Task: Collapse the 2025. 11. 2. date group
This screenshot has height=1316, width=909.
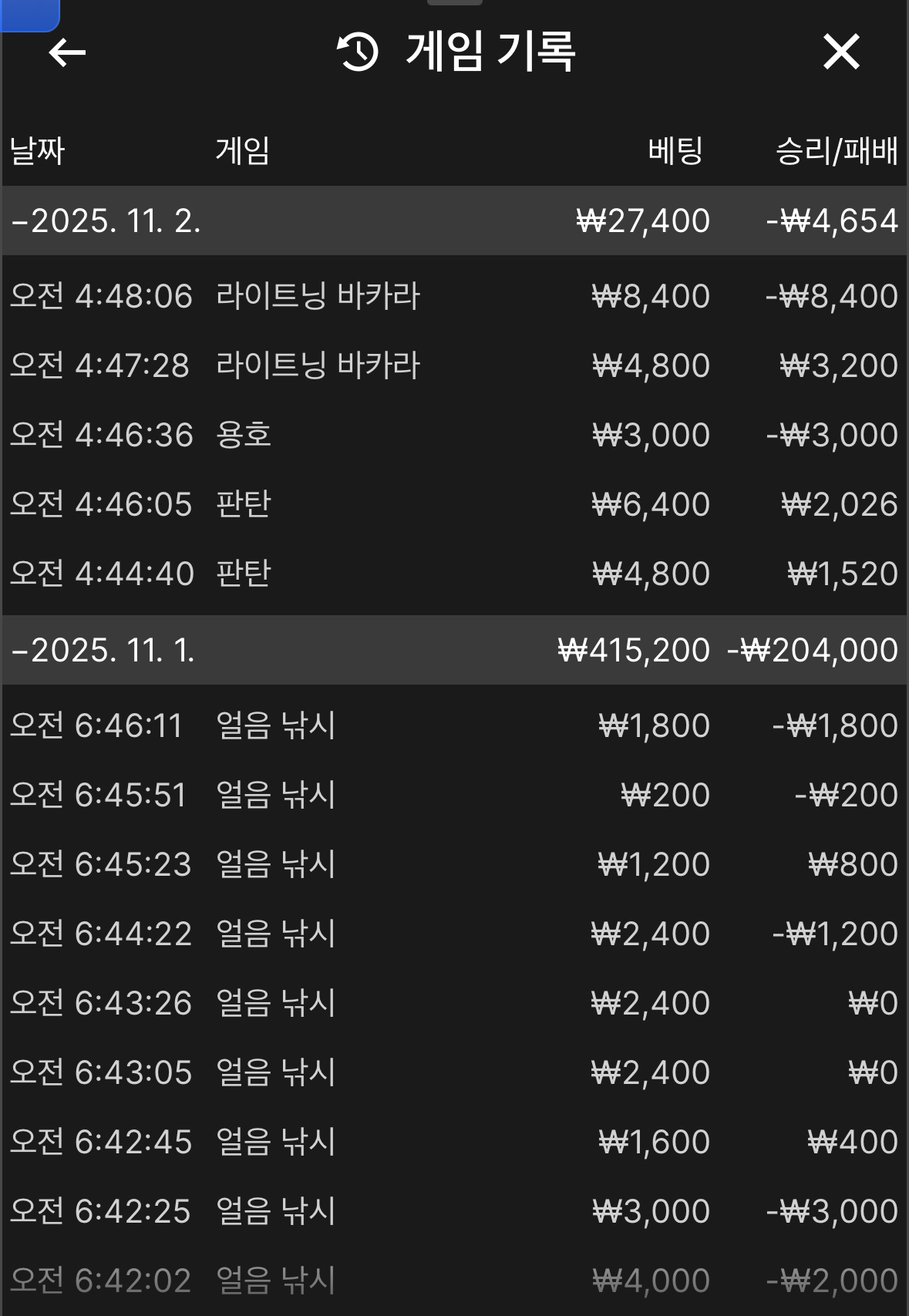Action: coord(106,221)
